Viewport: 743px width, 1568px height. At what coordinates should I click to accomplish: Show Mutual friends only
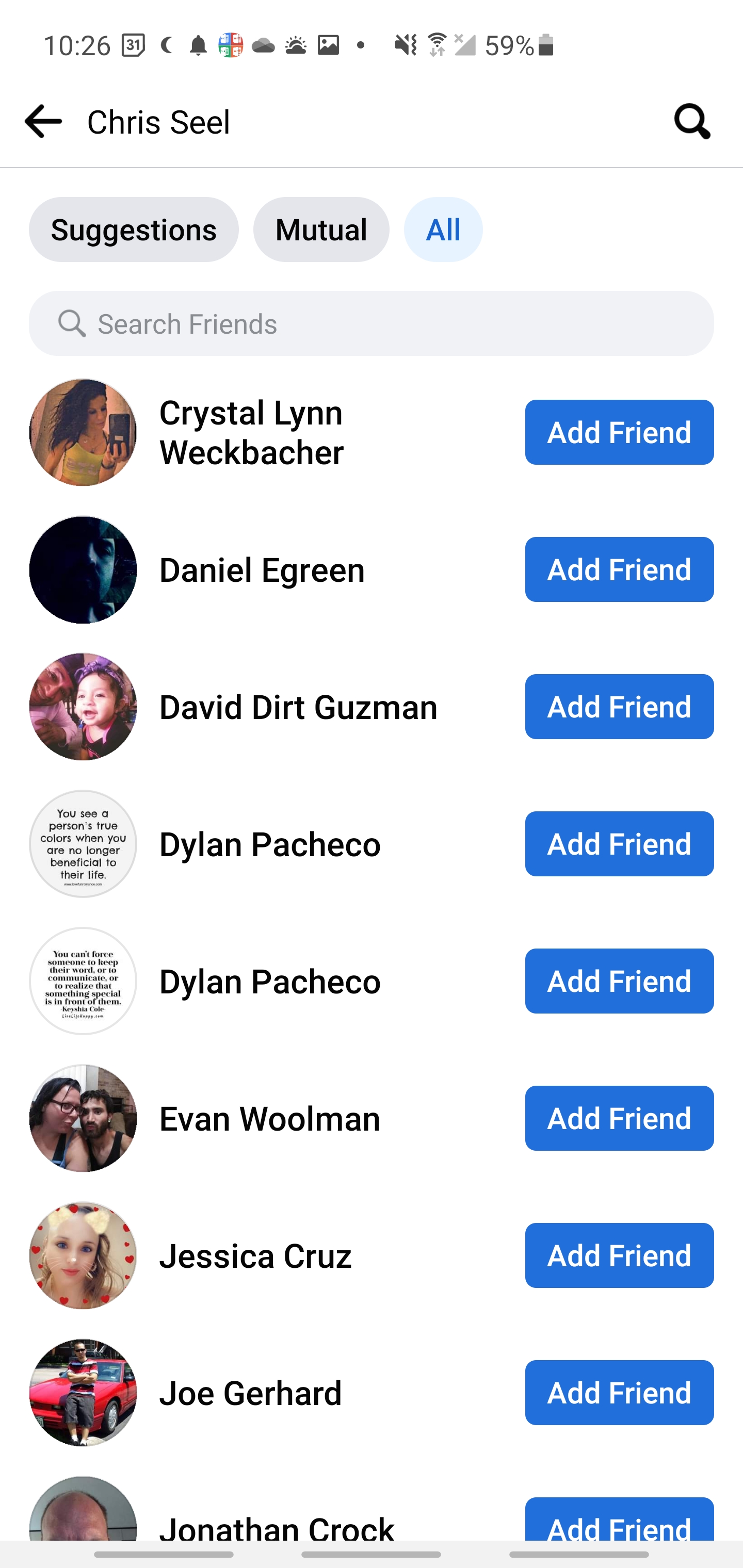(321, 230)
